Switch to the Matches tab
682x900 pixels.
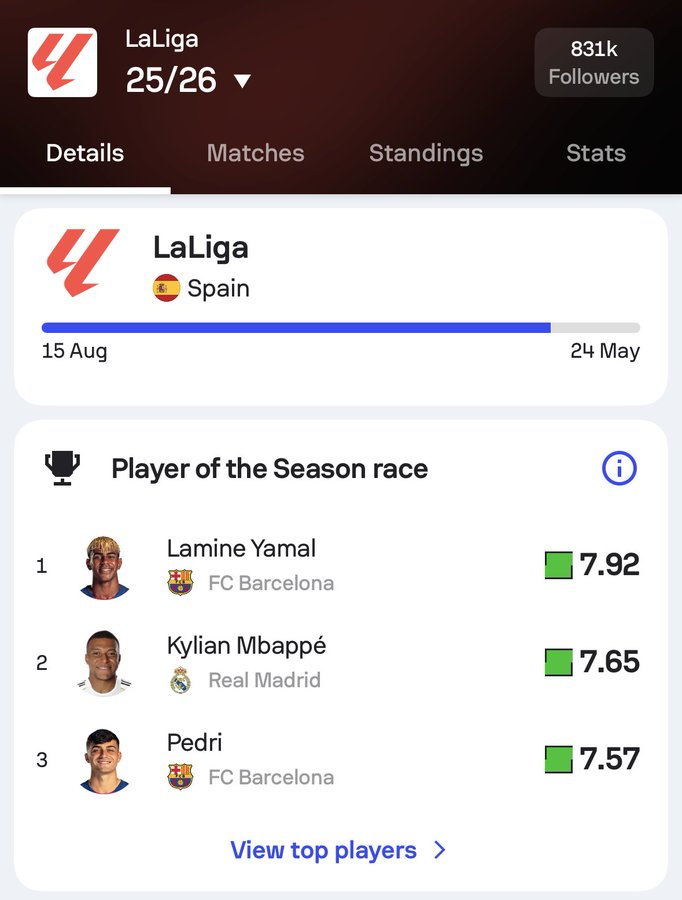(255, 153)
